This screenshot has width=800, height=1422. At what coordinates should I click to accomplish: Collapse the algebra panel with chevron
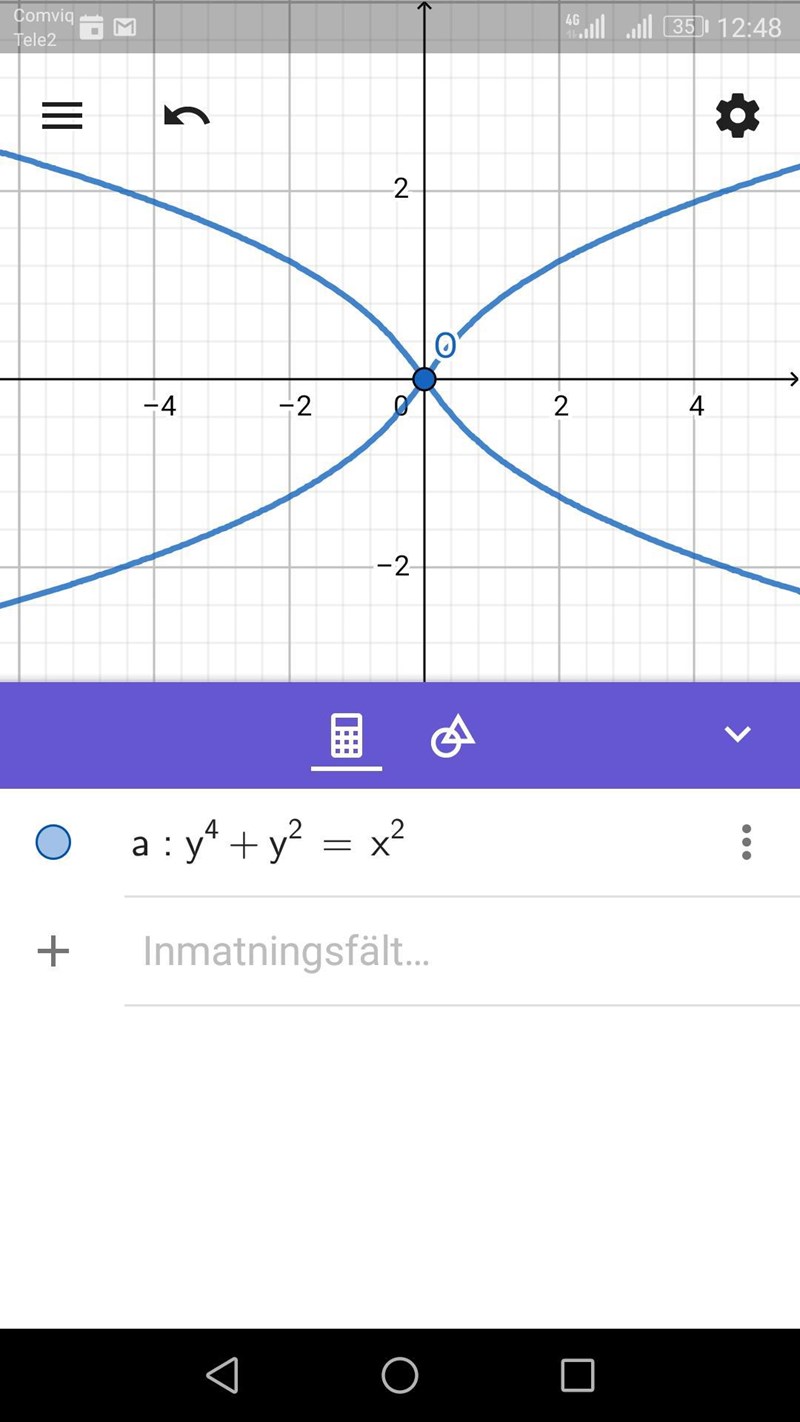tap(737, 735)
